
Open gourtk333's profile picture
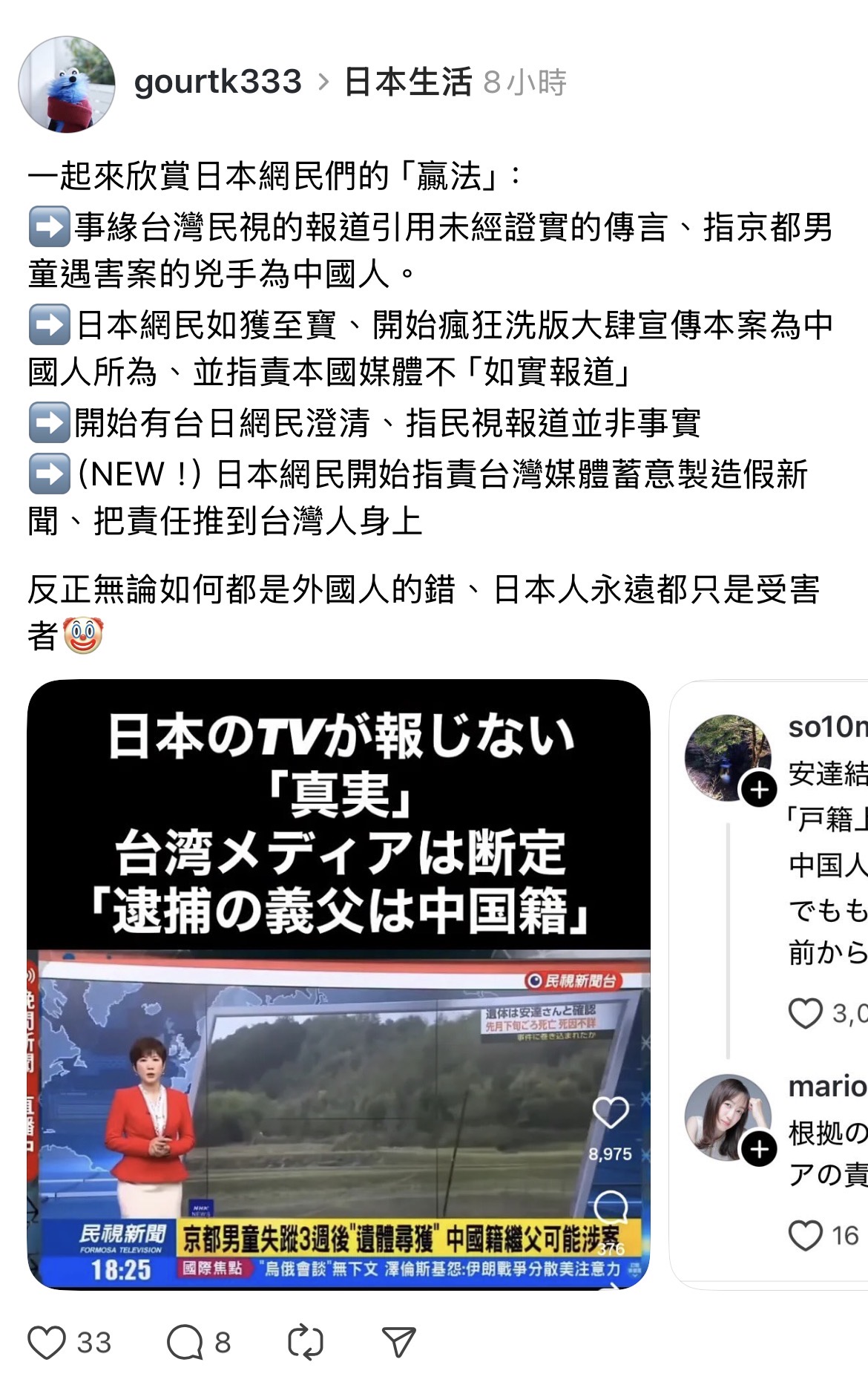click(67, 84)
